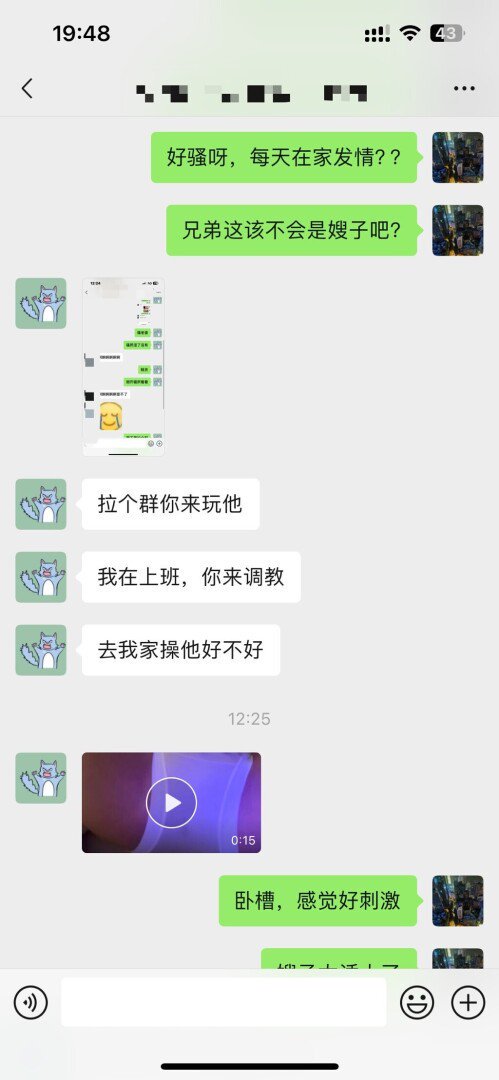This screenshot has width=499, height=1080.
Task: Switch to voice message input
Action: tap(30, 1002)
